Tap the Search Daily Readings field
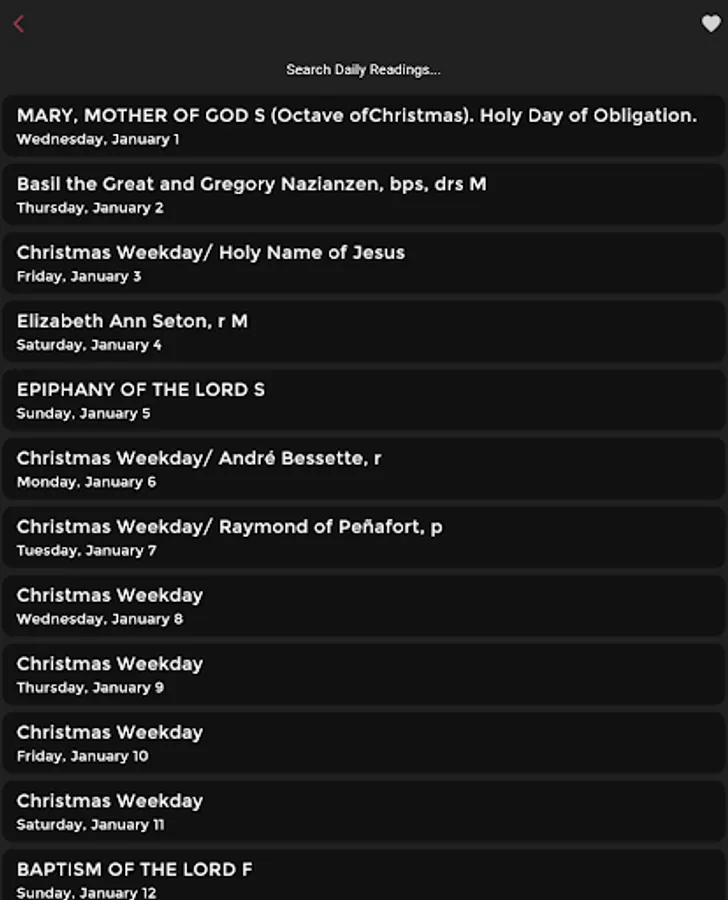728x900 pixels. point(364,70)
